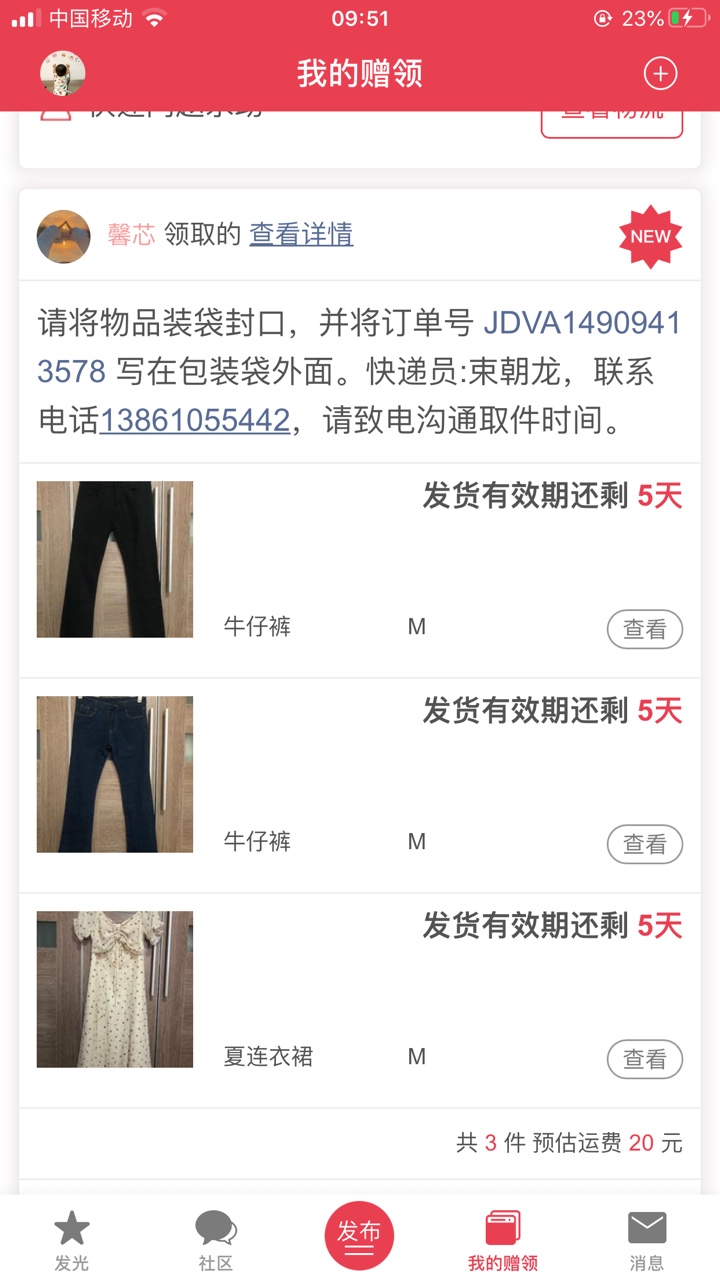Image resolution: width=720 pixels, height=1280 pixels.
Task: Tap 查看 for the blue 牛仔裤
Action: click(644, 844)
